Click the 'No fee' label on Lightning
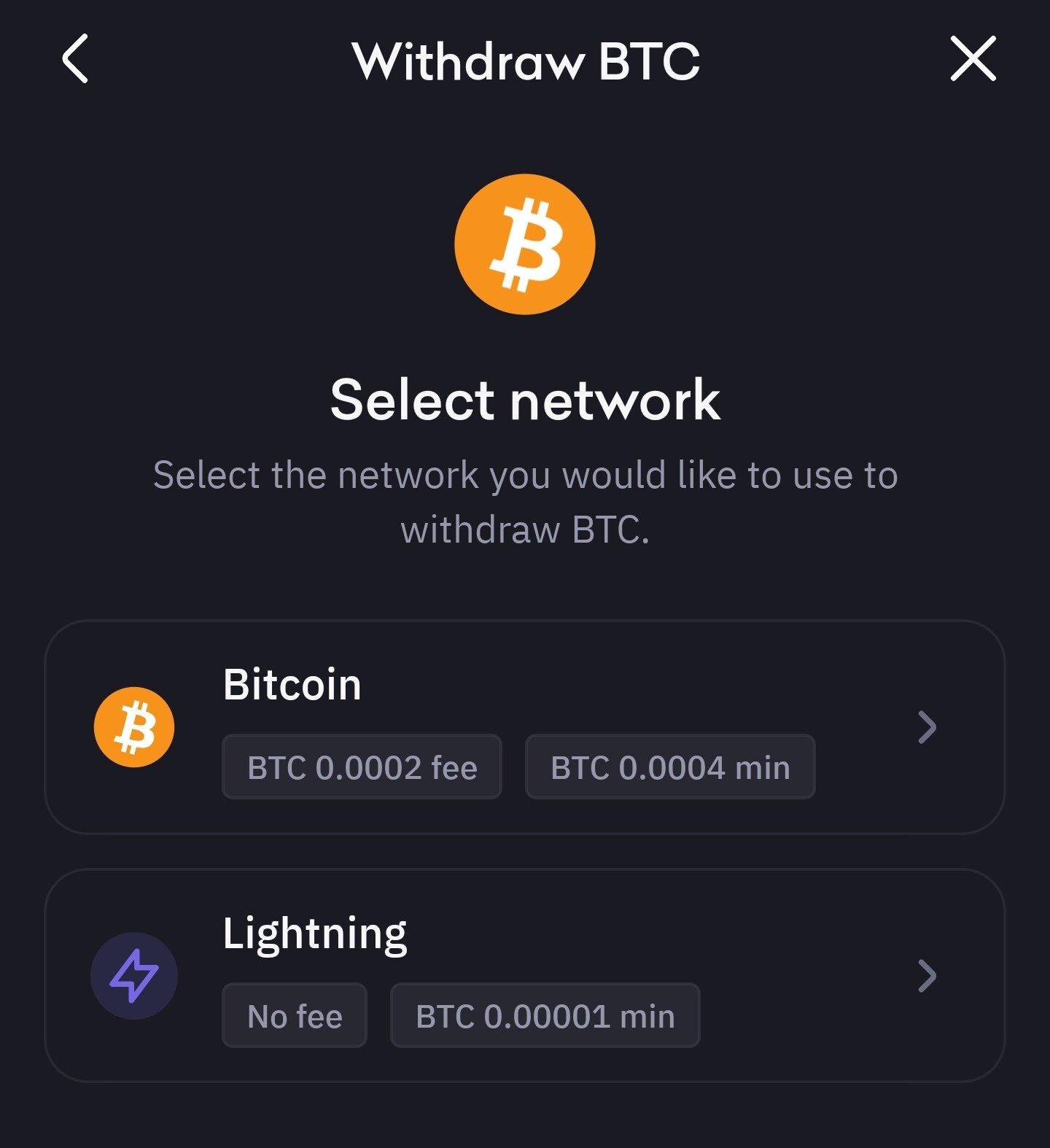 [294, 1015]
